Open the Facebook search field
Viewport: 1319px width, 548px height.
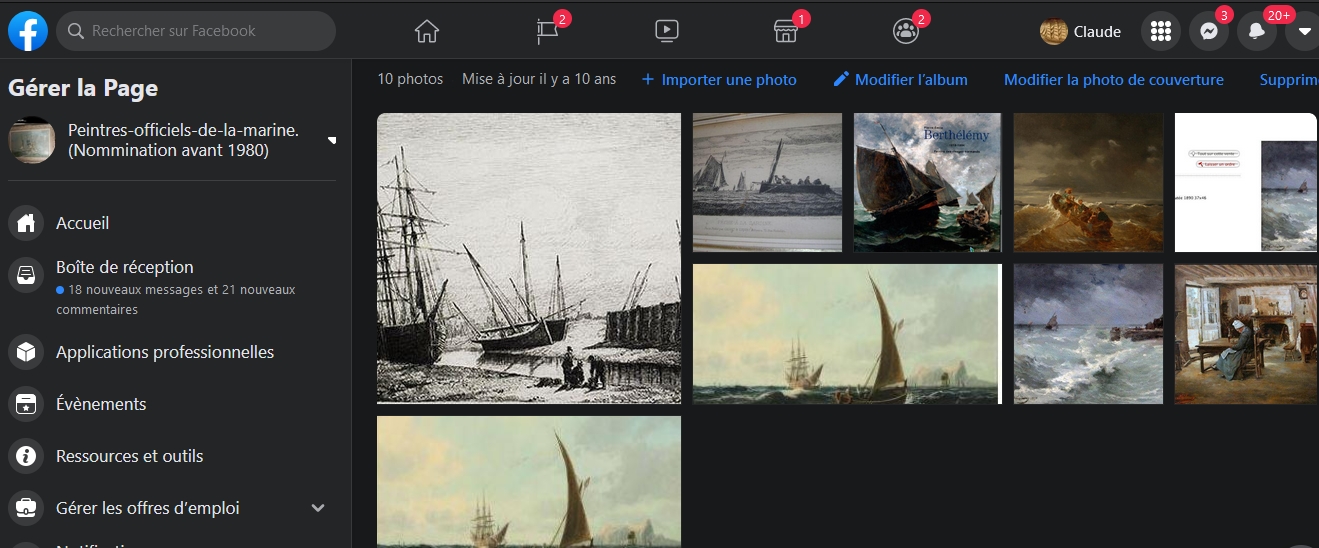pos(196,31)
